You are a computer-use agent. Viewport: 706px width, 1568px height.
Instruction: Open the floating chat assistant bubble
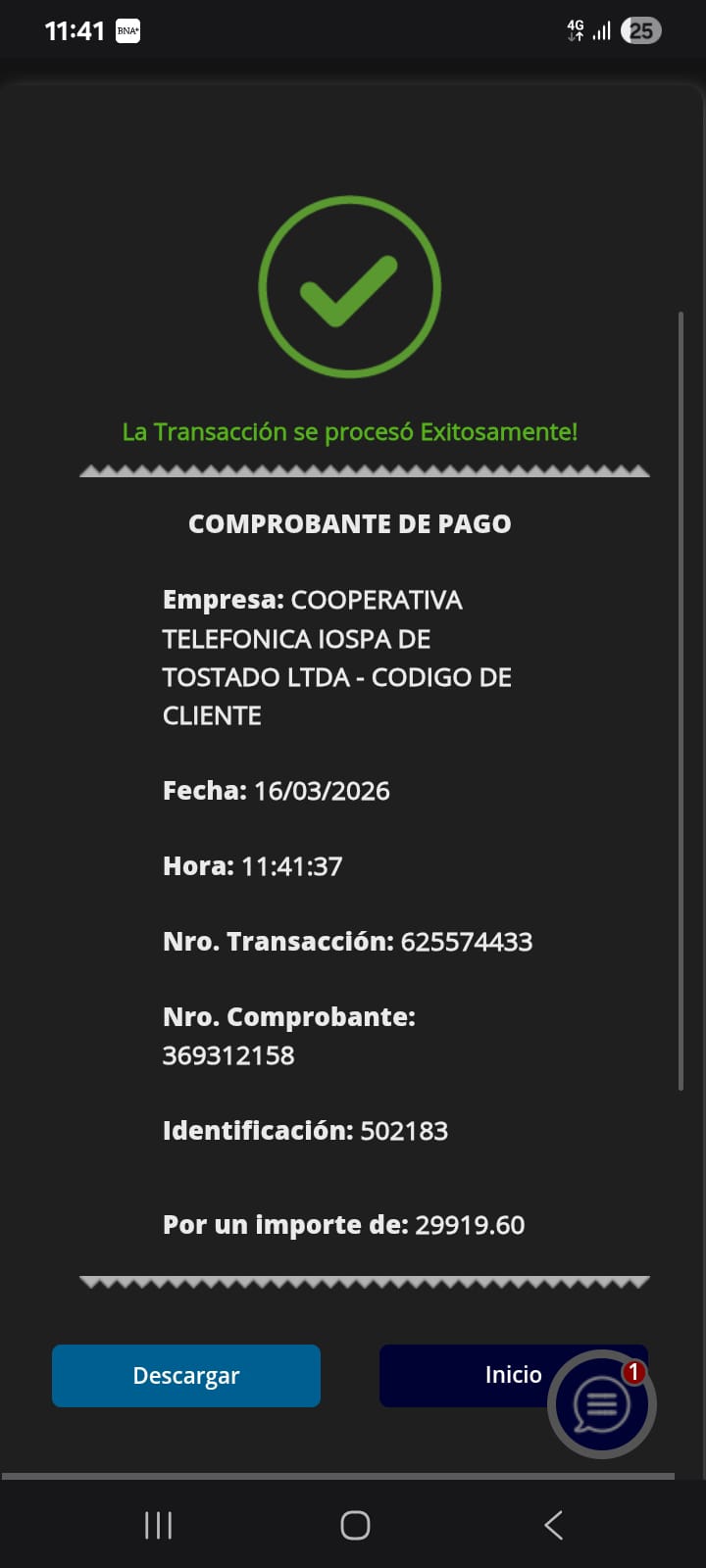[601, 1404]
